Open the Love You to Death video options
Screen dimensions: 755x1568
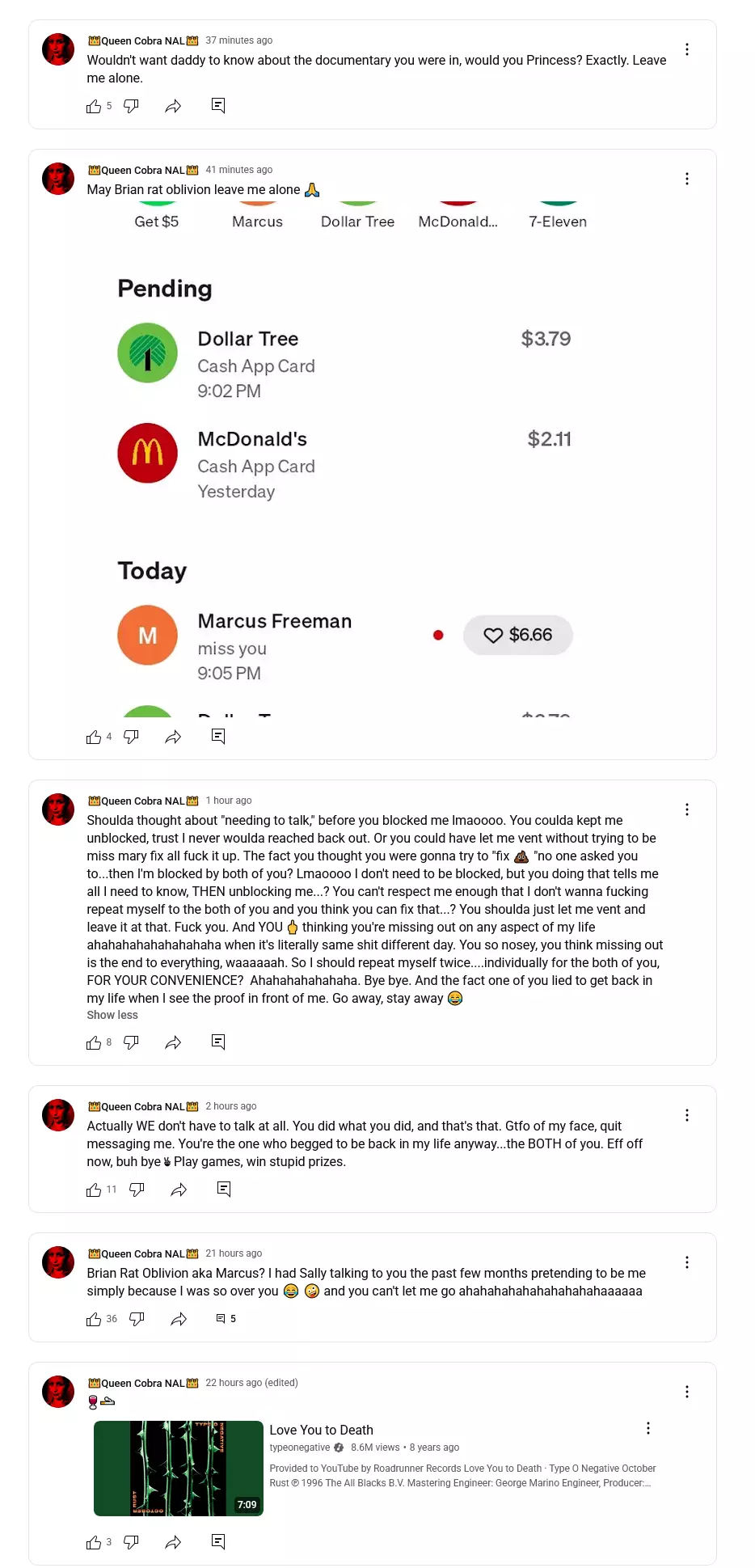[648, 1428]
